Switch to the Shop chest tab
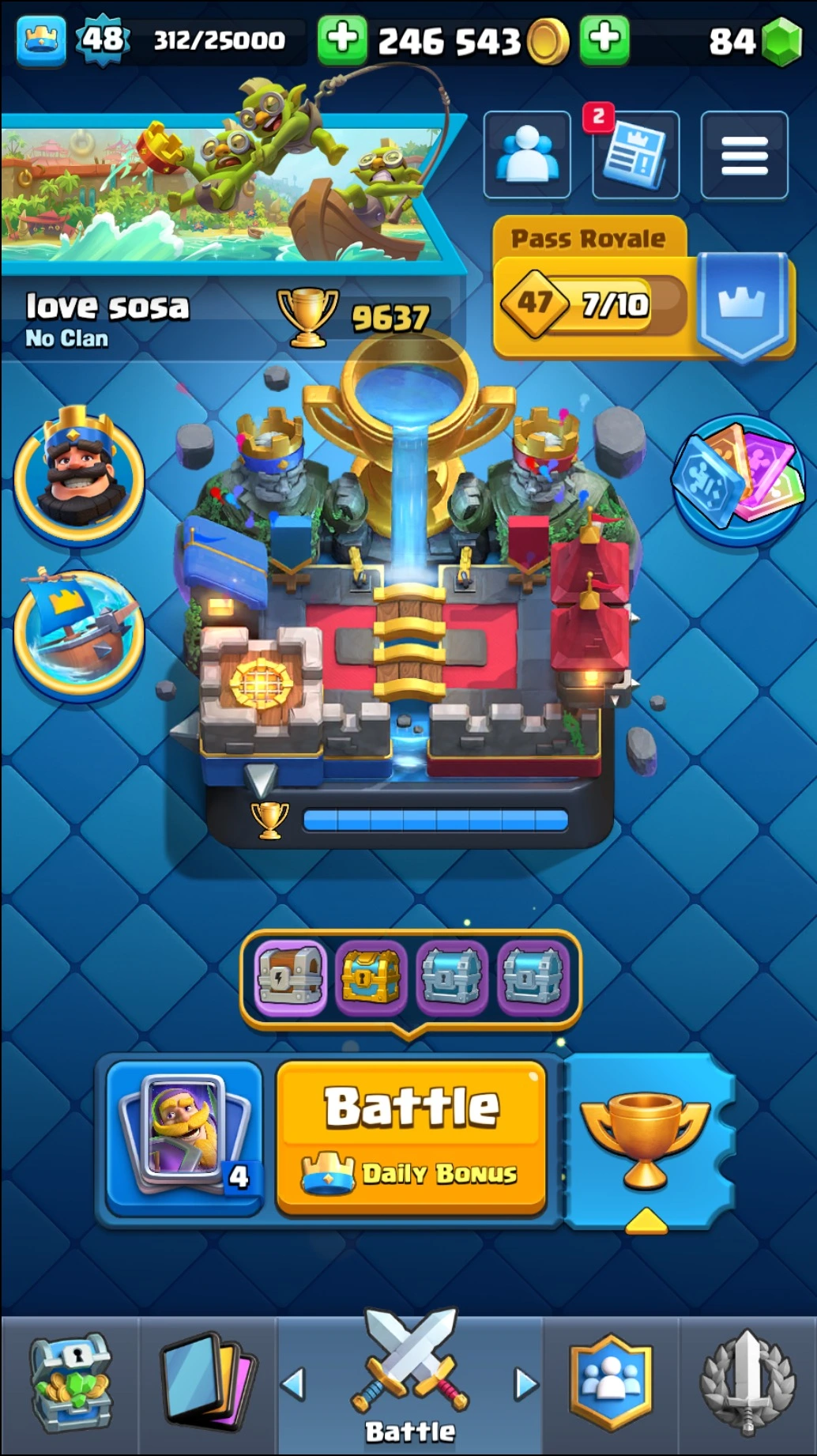 coord(70,1385)
